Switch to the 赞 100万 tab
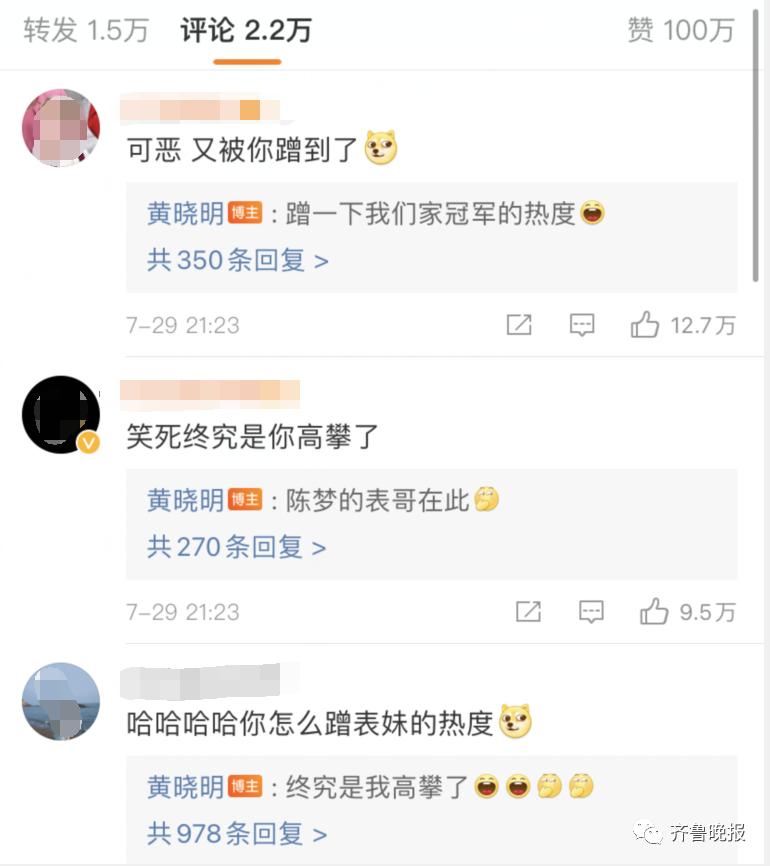 [680, 31]
